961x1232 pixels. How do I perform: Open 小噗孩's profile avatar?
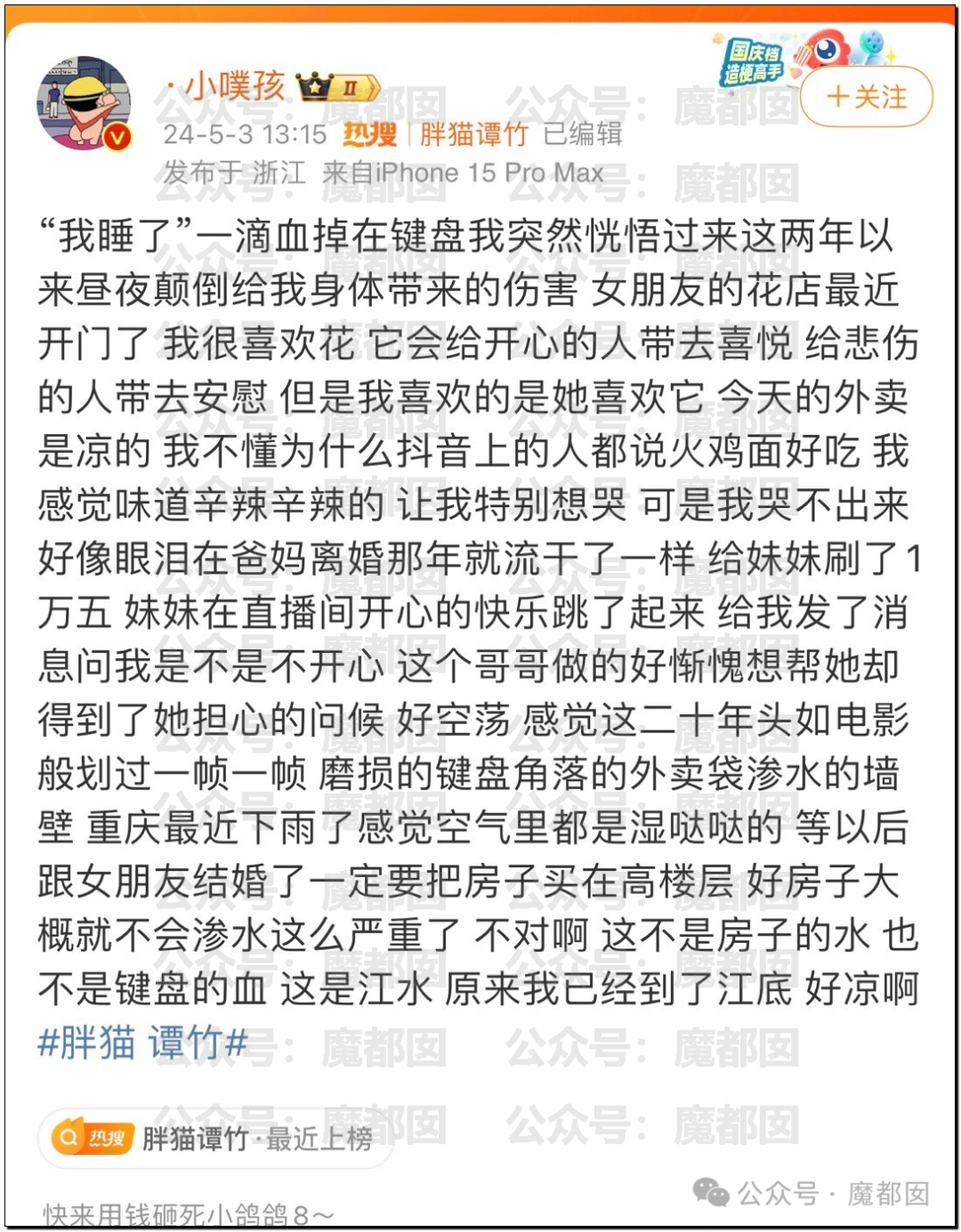pos(84,104)
